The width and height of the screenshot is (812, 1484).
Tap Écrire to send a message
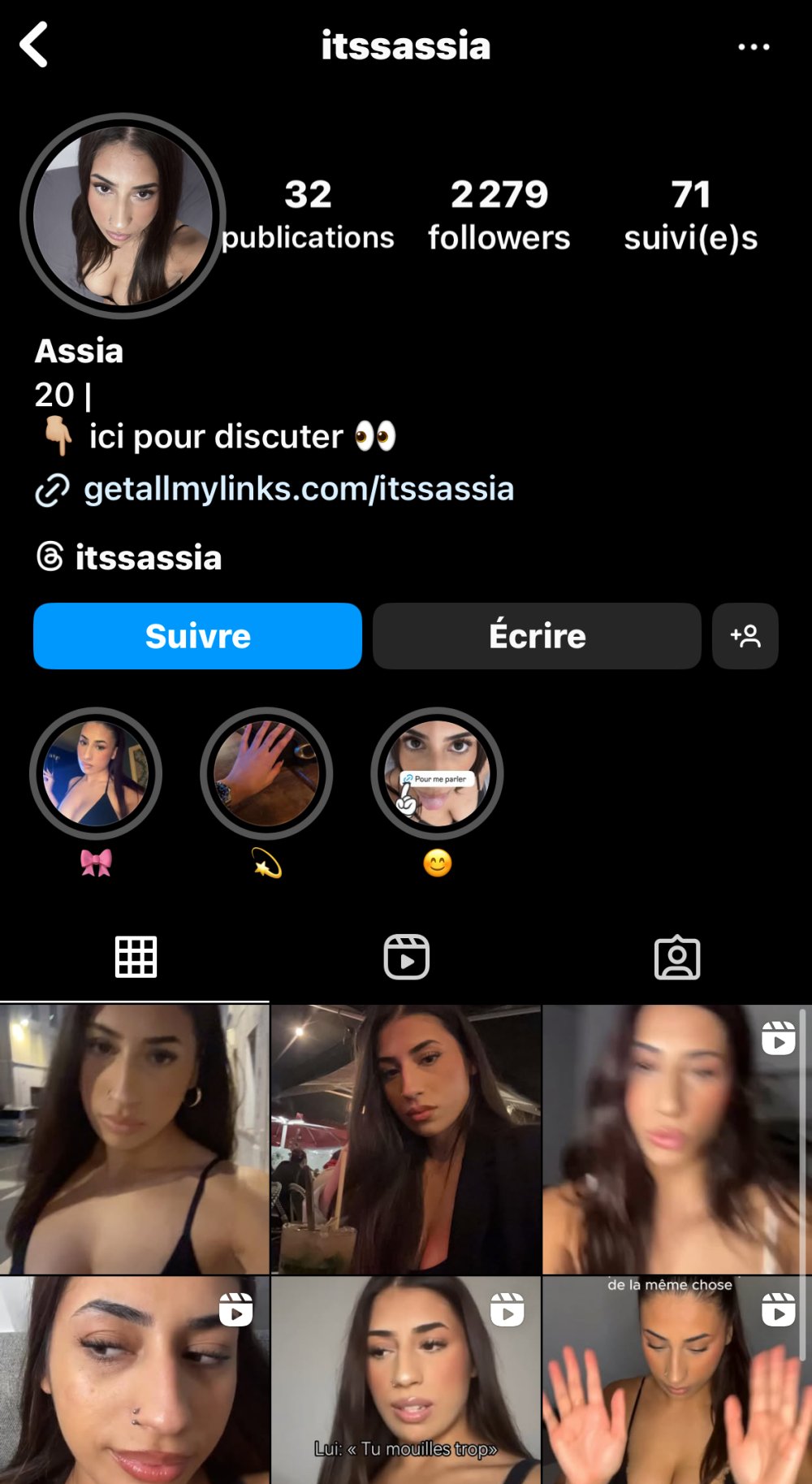click(x=537, y=636)
